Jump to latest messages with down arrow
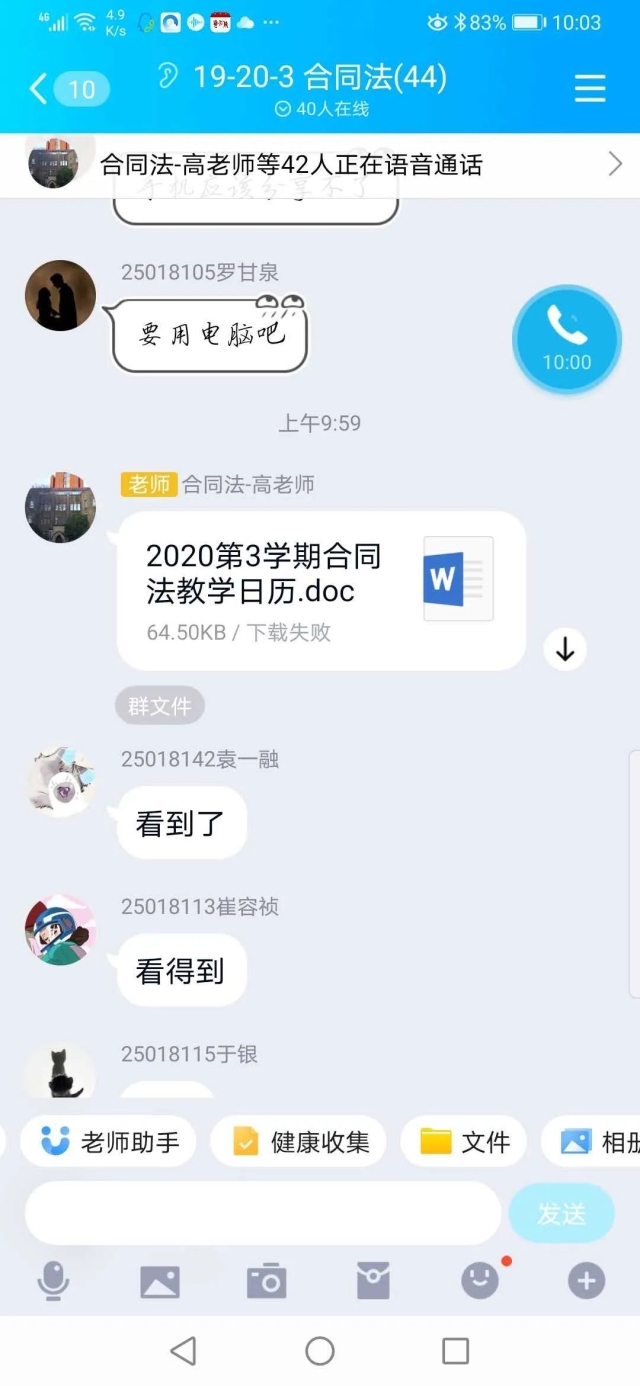Viewport: 640px width, 1386px height. pos(565,650)
